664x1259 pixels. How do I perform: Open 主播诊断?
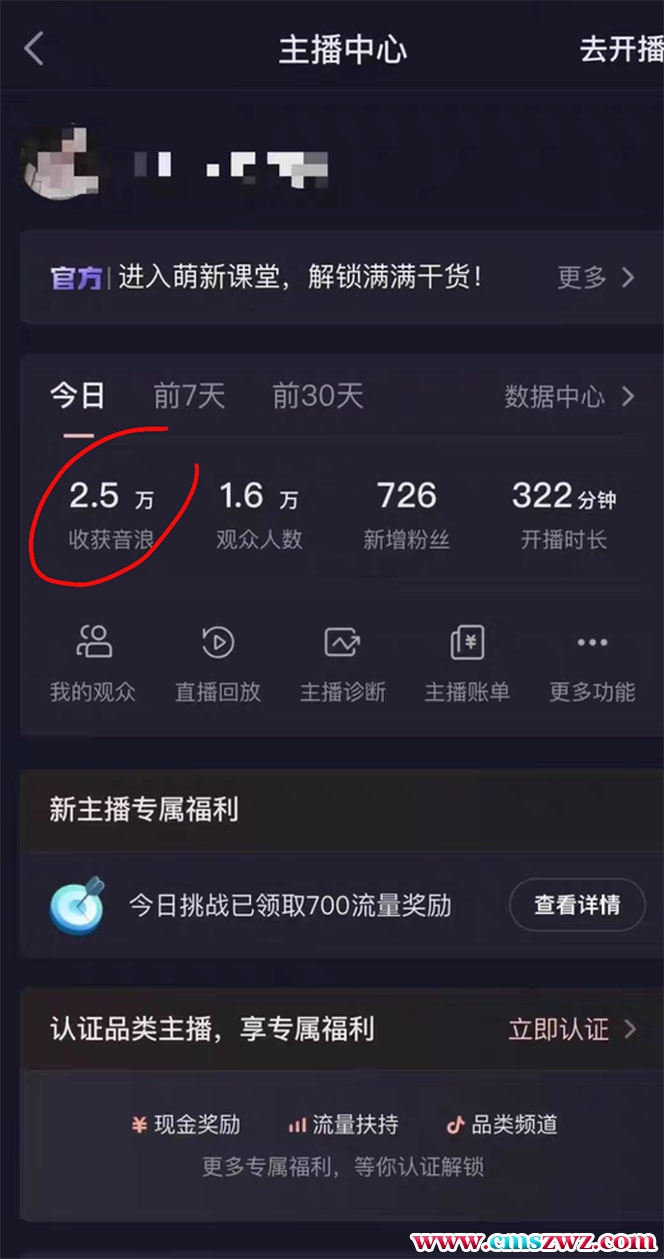point(343,663)
